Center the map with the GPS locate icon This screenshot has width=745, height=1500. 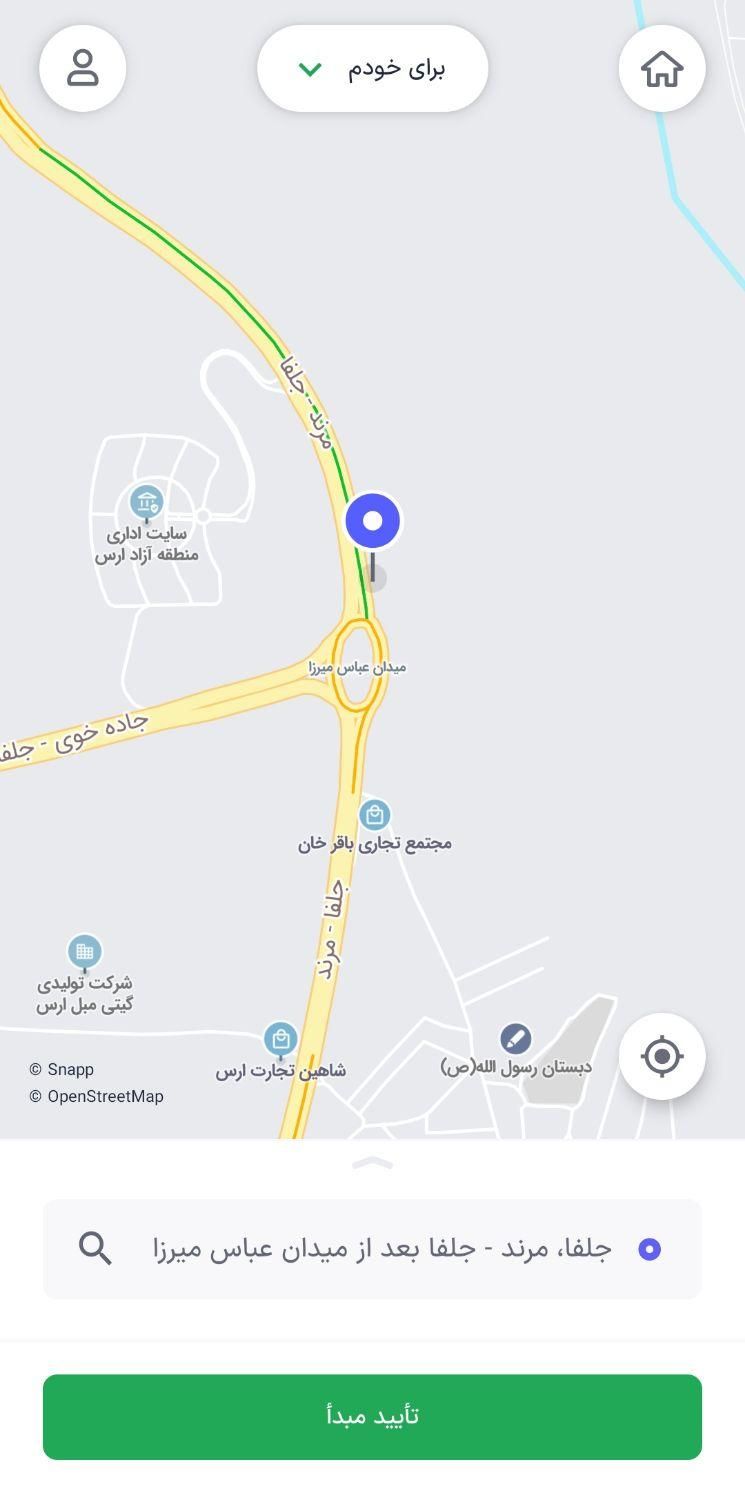(662, 1056)
